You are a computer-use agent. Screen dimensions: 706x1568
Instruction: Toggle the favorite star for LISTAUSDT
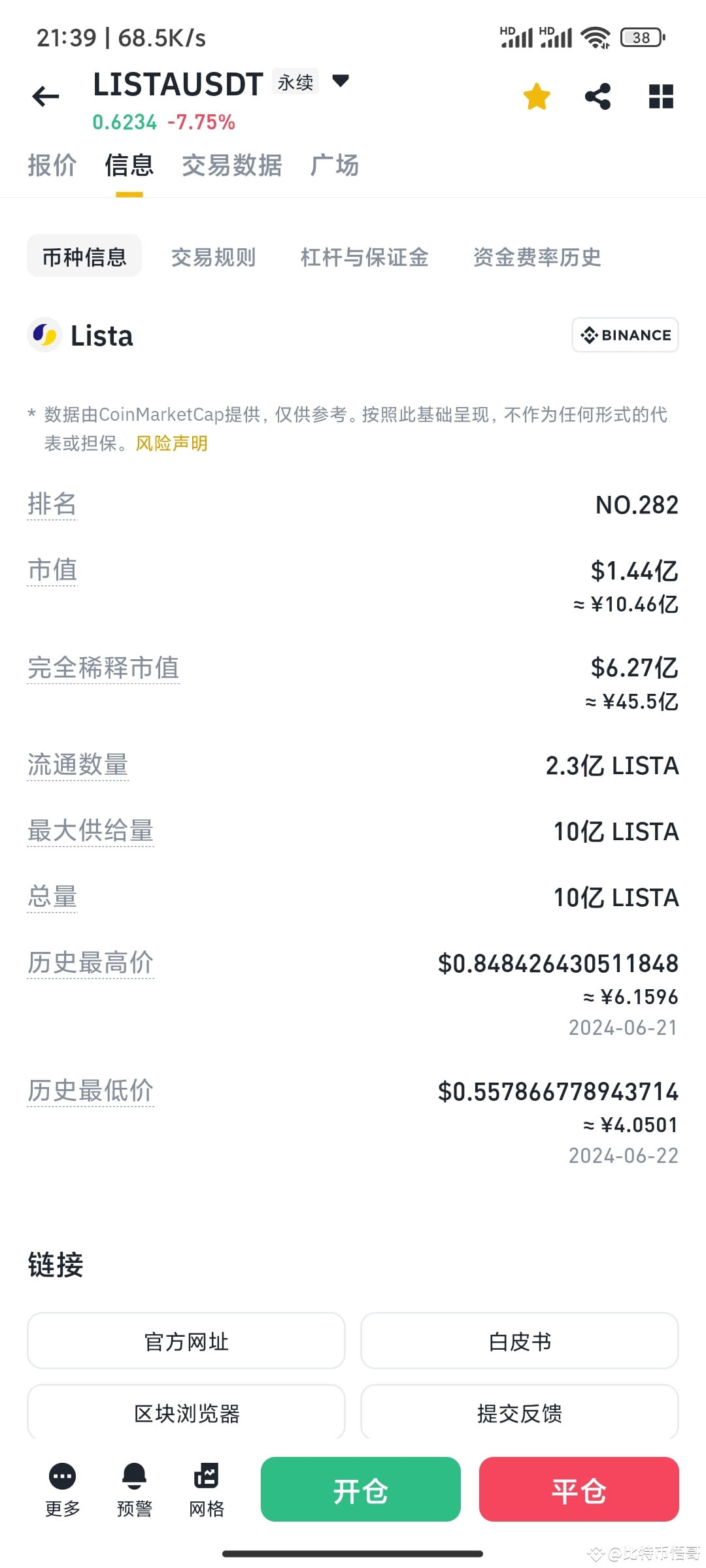click(x=535, y=96)
